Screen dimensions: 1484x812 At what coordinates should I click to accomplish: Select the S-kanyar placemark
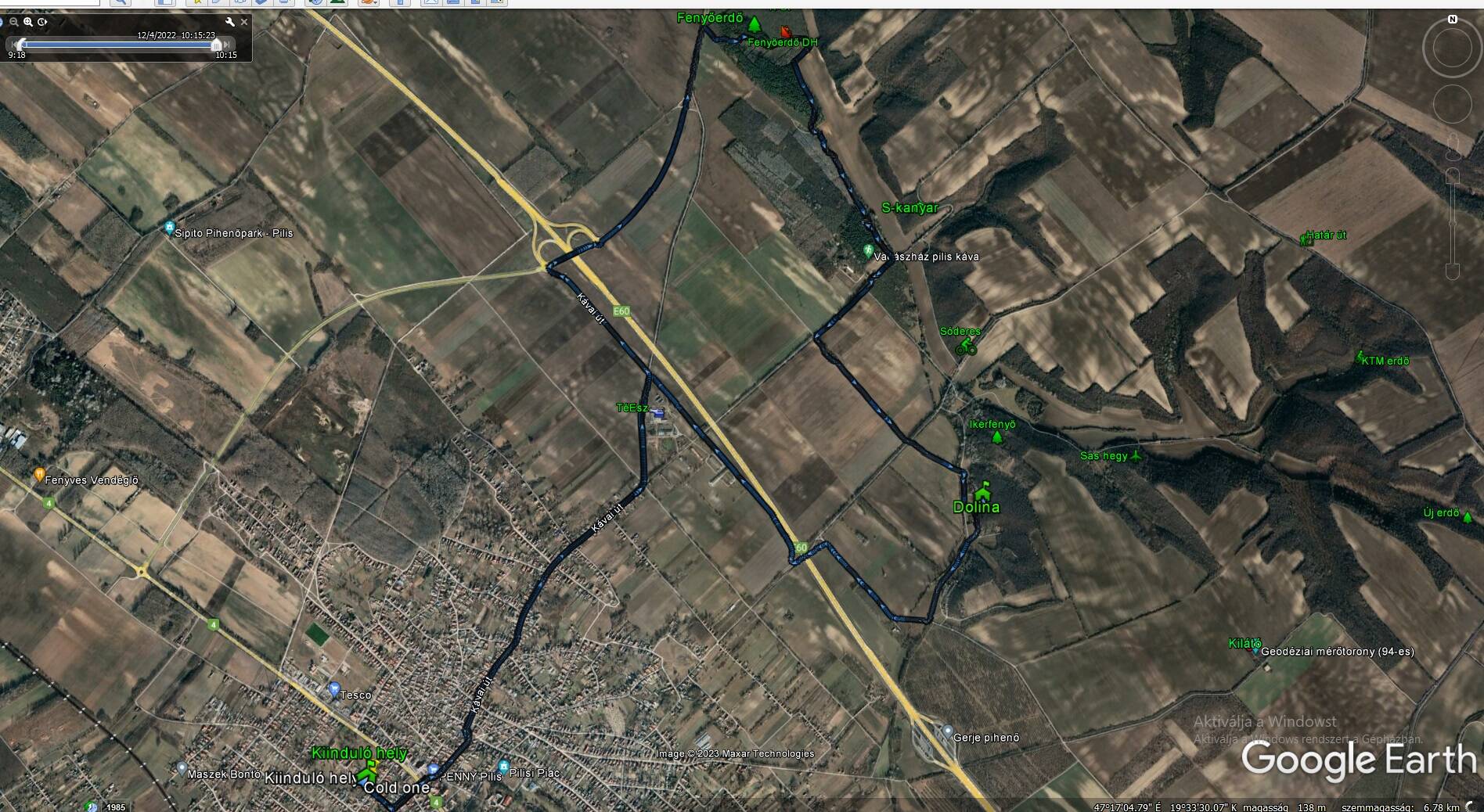909,208
